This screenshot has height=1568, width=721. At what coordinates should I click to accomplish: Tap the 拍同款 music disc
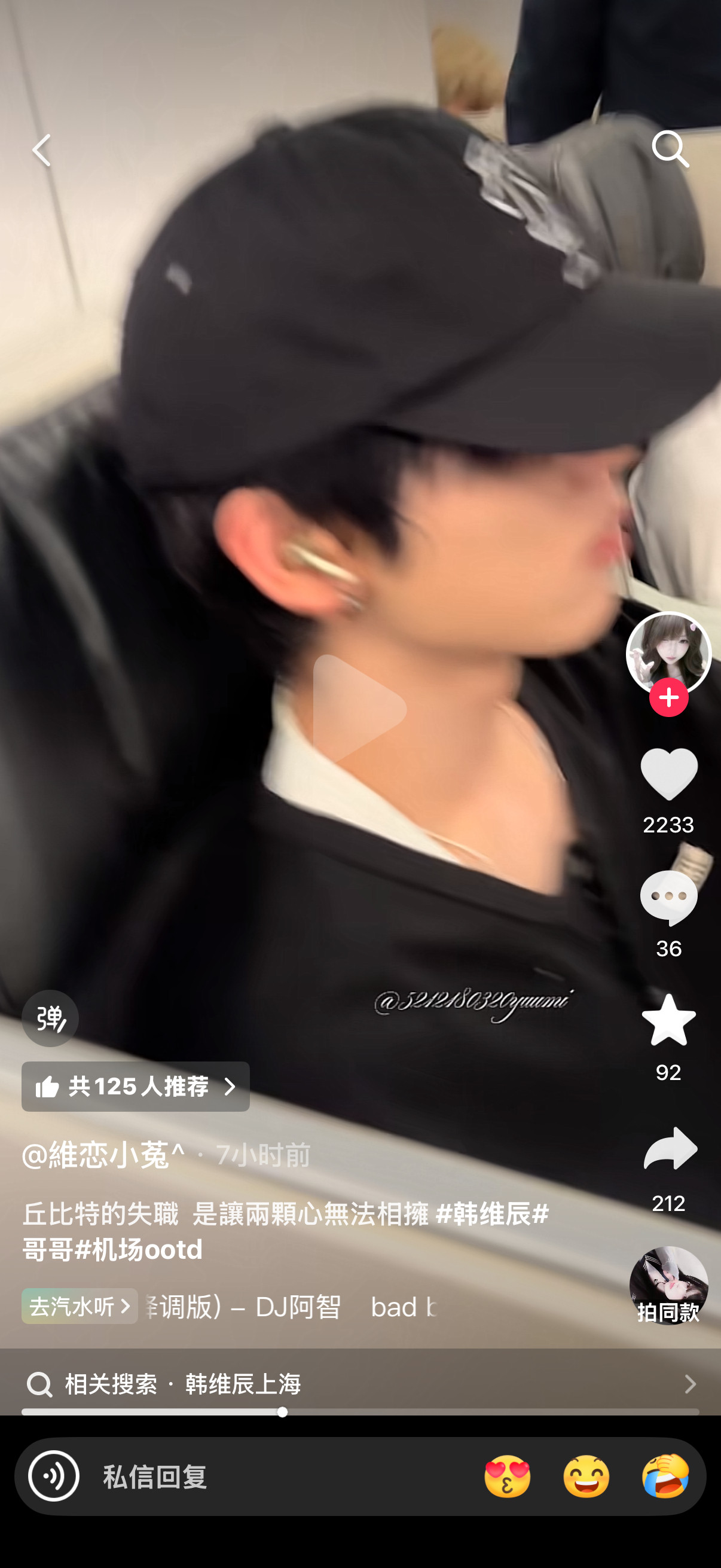[x=668, y=1285]
